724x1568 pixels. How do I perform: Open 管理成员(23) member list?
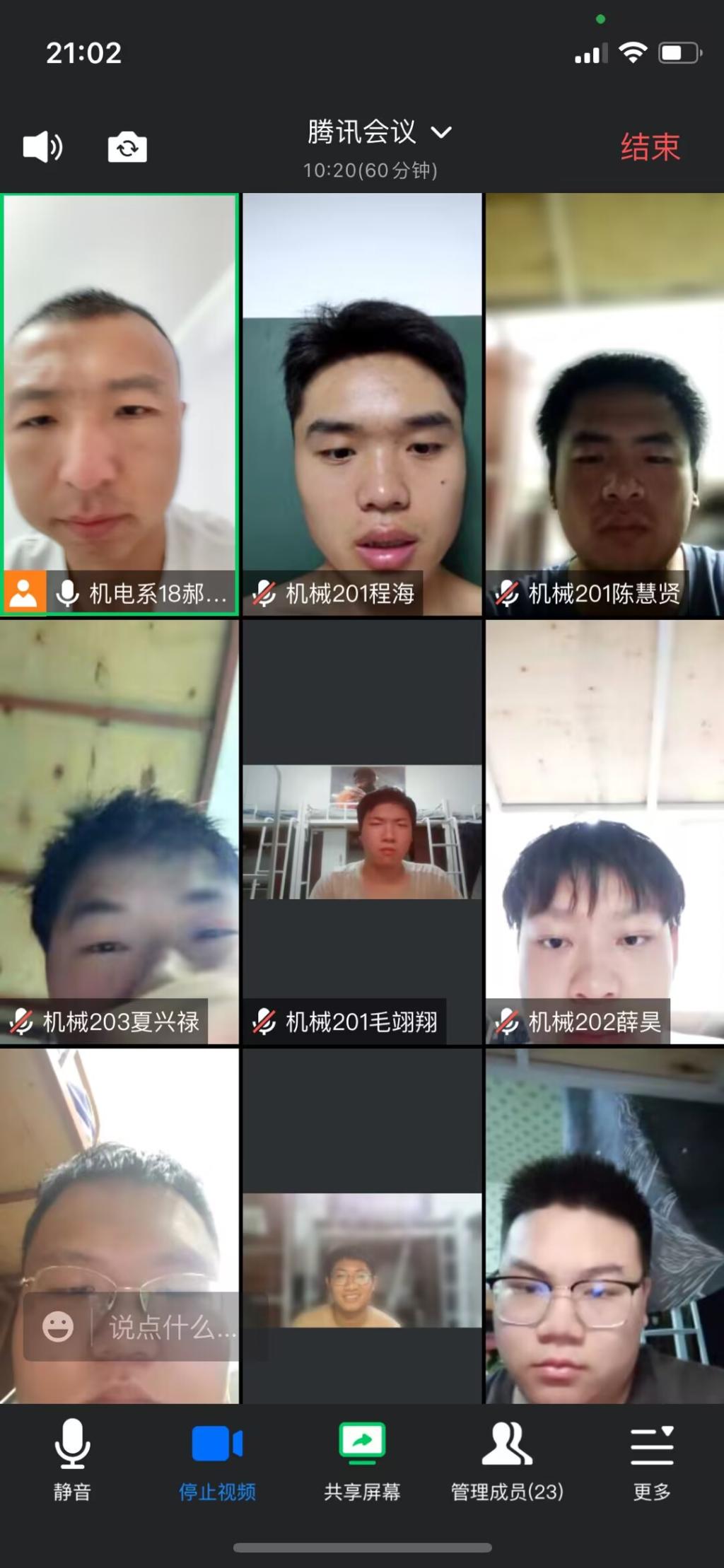(507, 1461)
